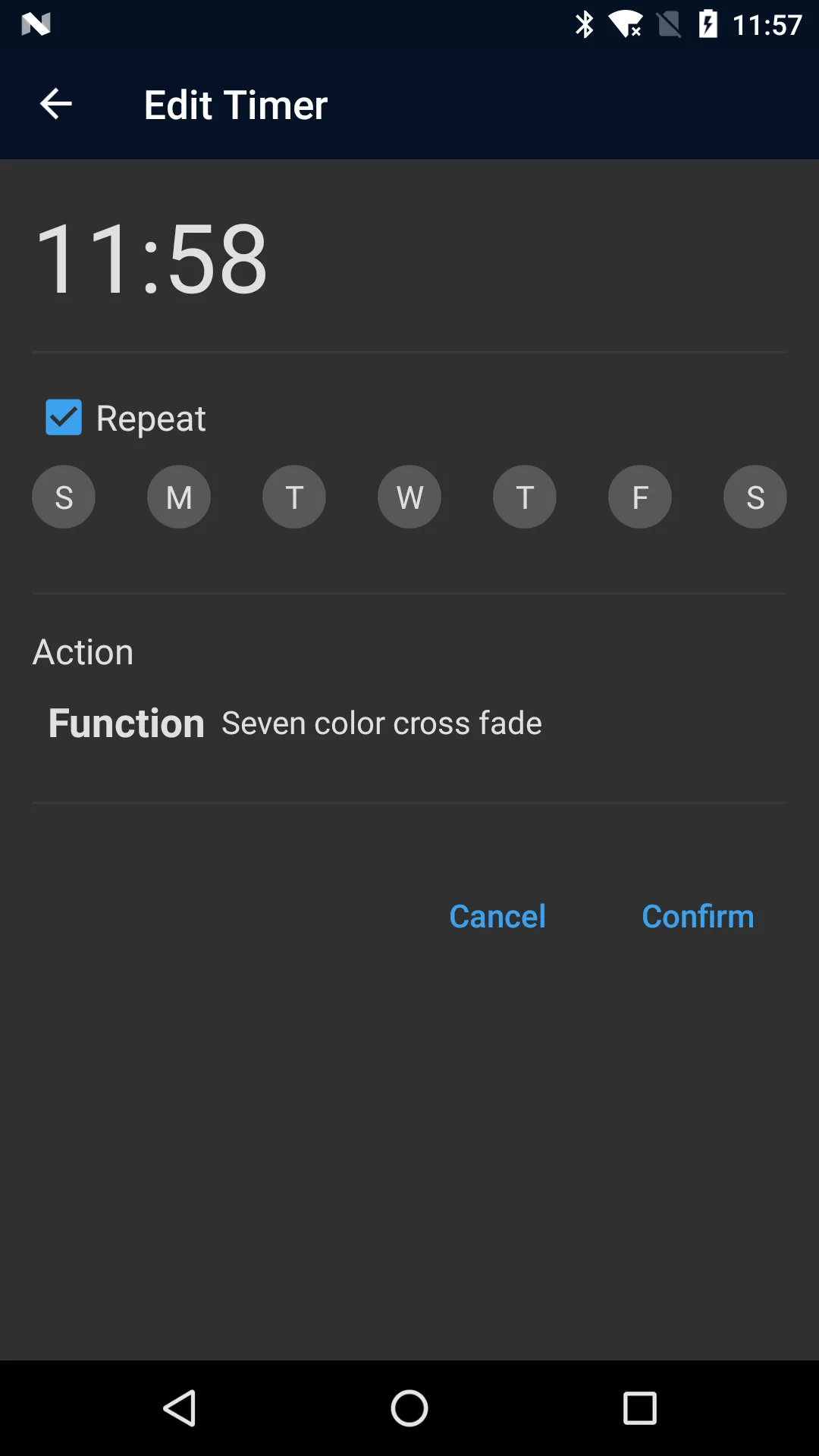Screen dimensions: 819x1456
Task: Go to the system home screen
Action: [409, 1408]
